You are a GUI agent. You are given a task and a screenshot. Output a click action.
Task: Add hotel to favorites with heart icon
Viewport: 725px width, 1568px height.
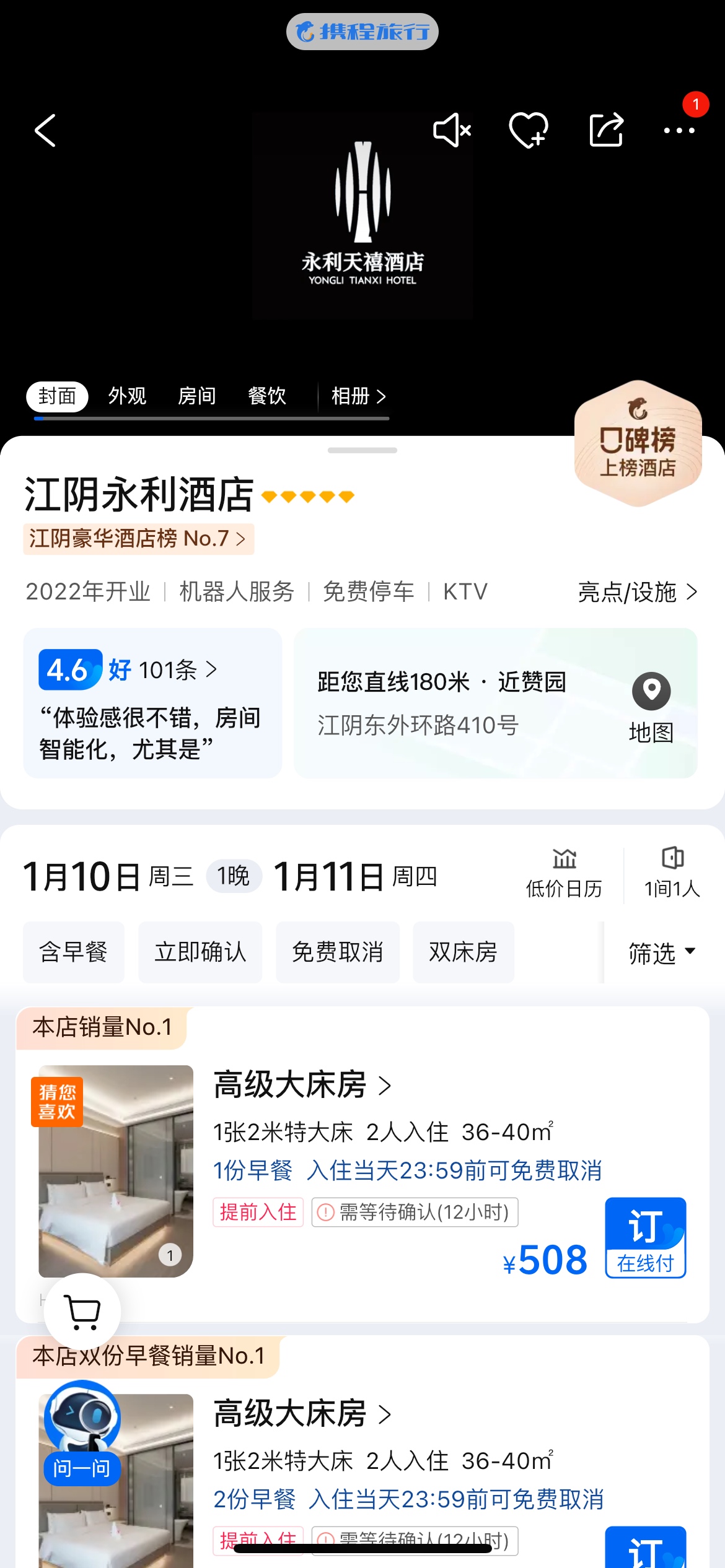coord(528,130)
